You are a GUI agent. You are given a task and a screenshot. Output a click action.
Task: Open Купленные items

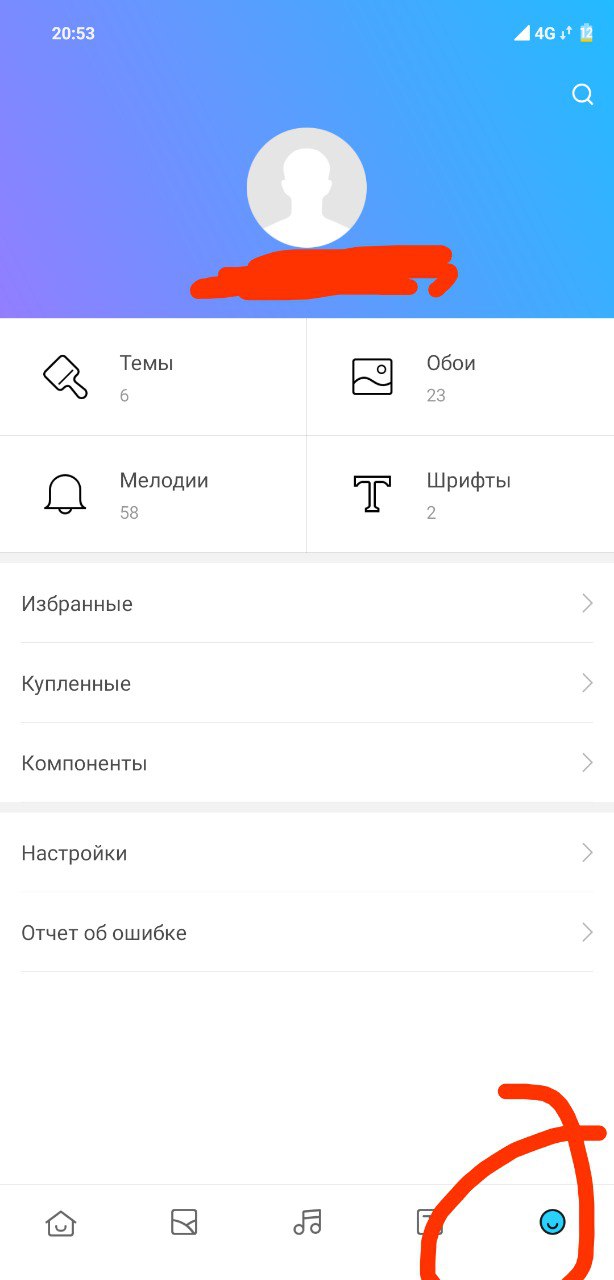click(x=307, y=683)
